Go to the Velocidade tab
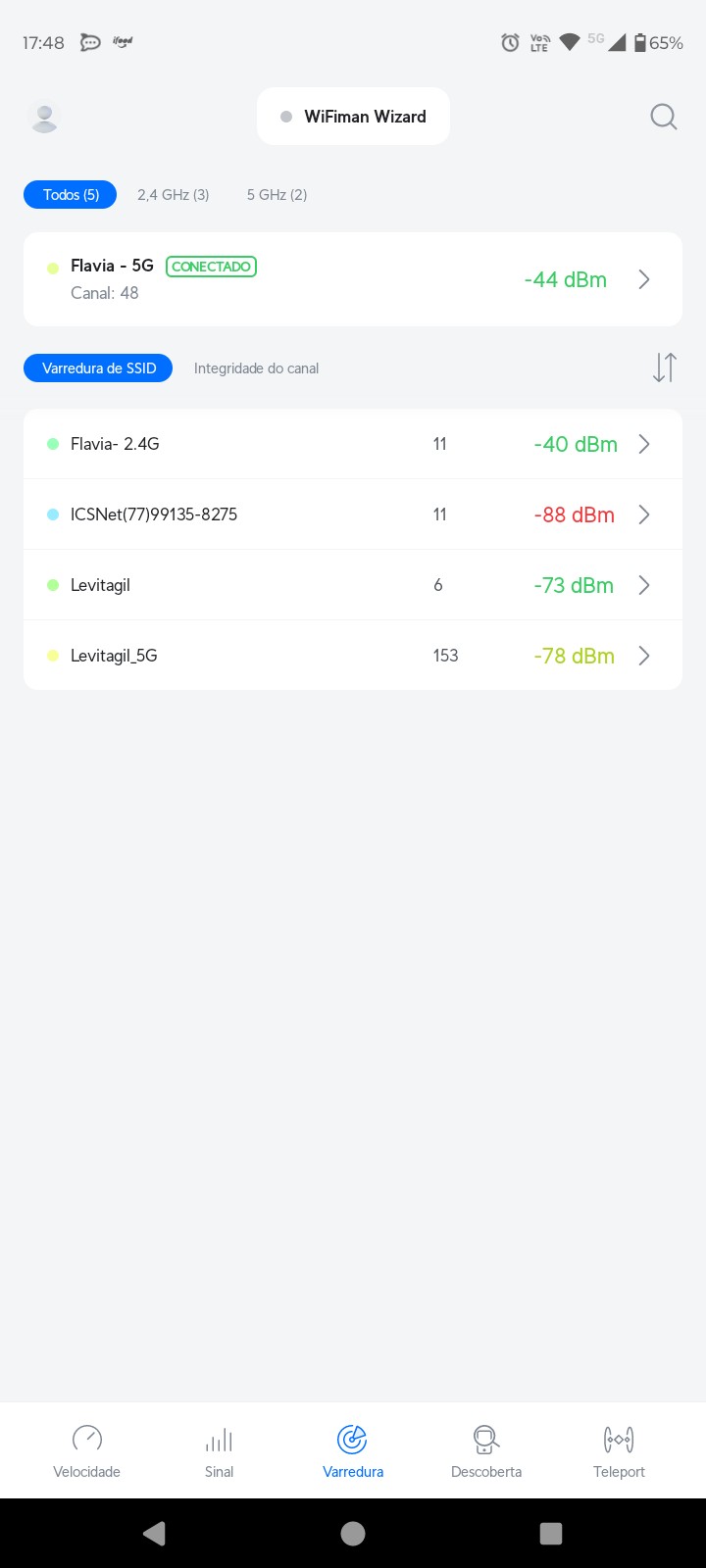 click(86, 1450)
